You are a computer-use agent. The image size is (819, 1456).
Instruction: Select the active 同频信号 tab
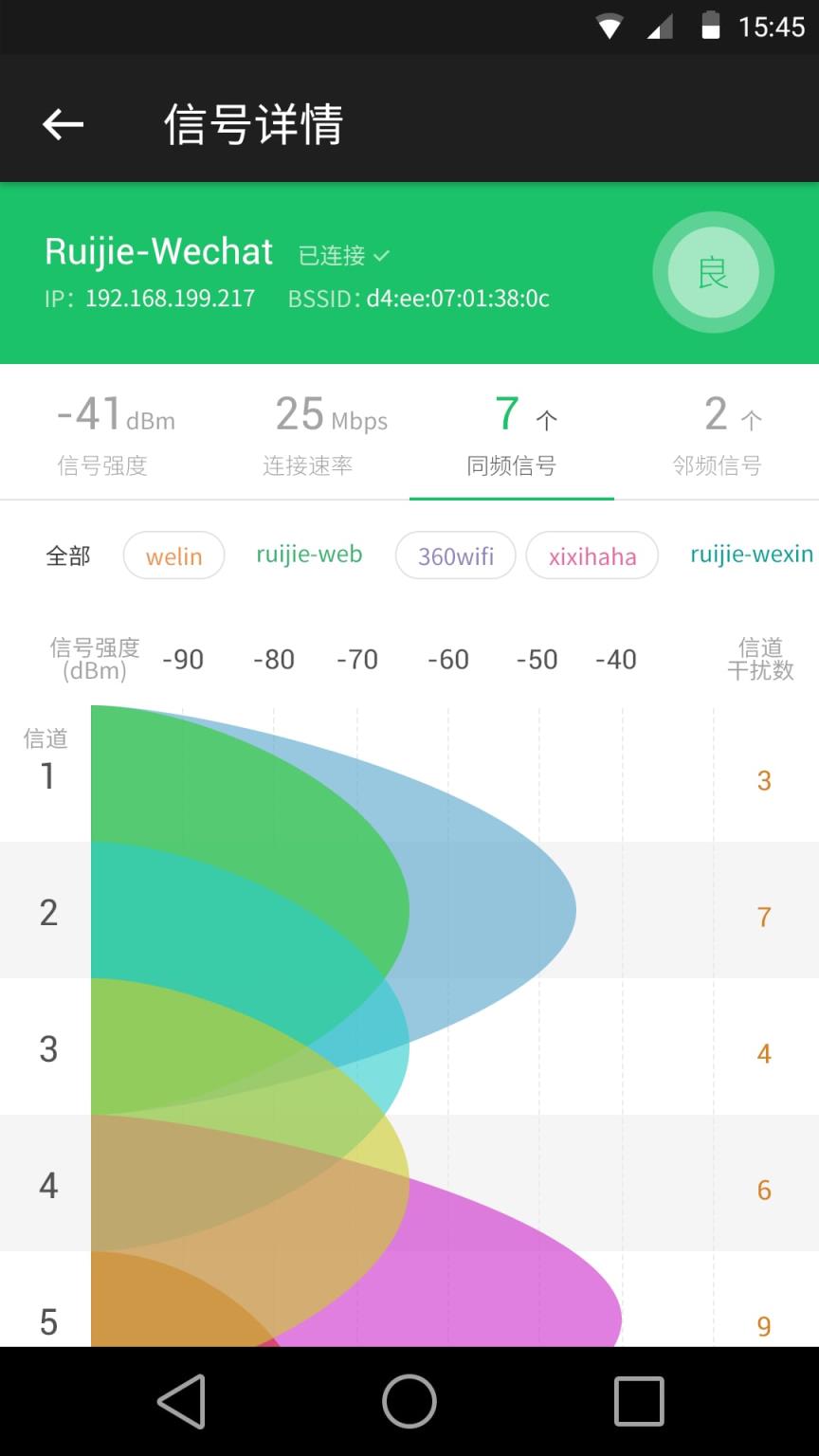coord(512,432)
